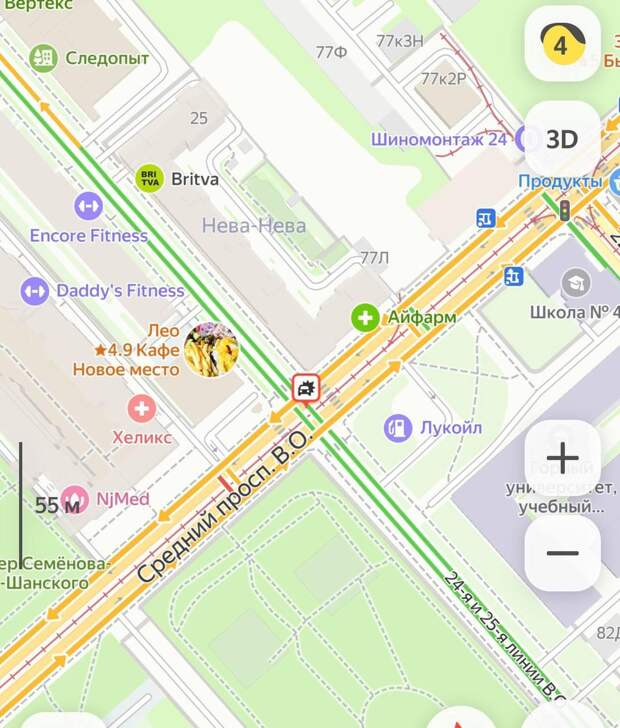
Task: Open the Школа № 4 marker
Action: point(575,283)
